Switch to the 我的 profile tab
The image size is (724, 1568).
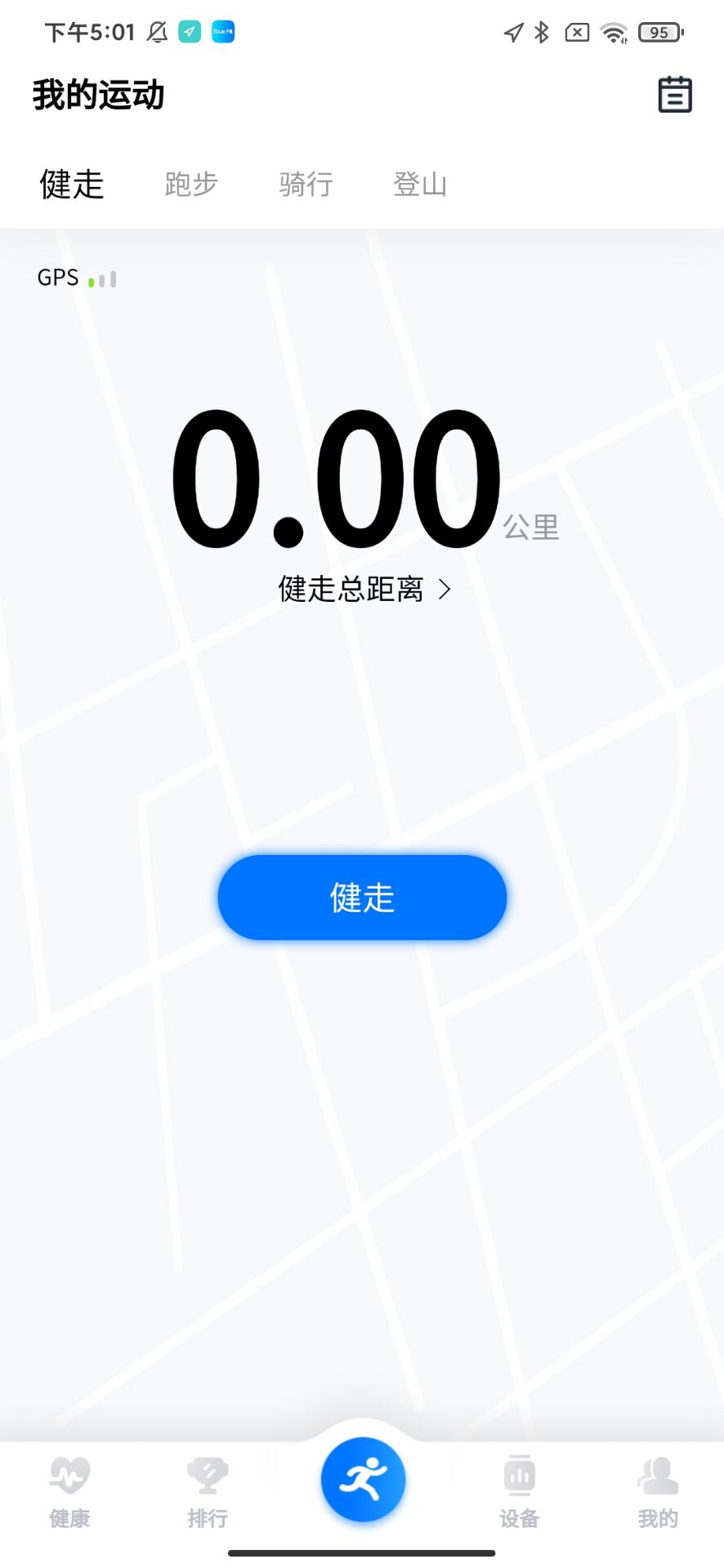(x=658, y=1491)
